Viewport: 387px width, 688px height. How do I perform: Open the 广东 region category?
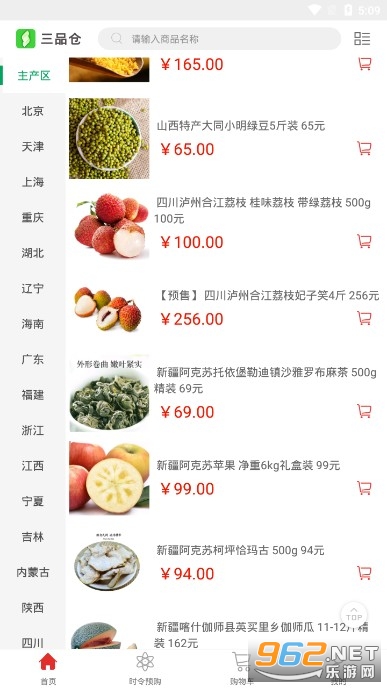(33, 359)
